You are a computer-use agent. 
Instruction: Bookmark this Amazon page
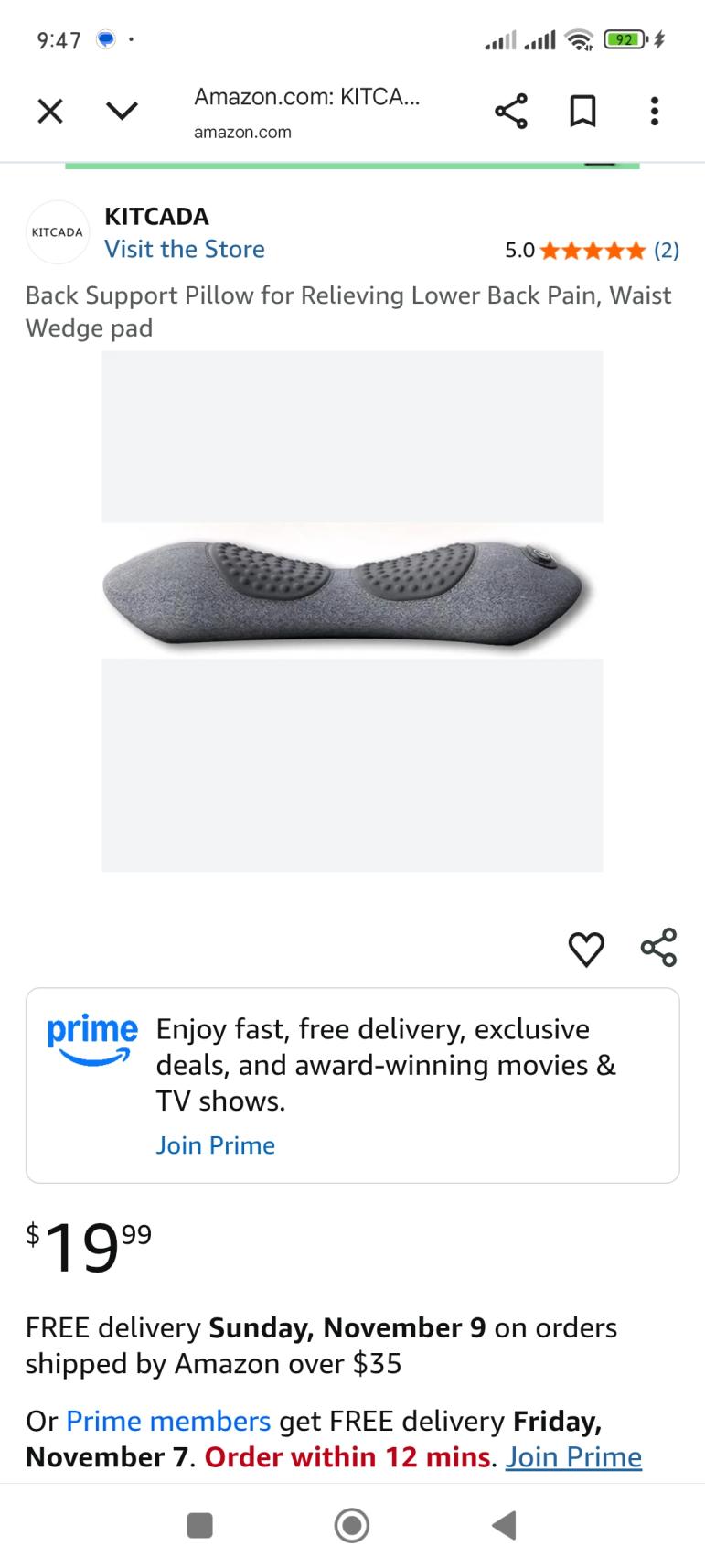582,112
